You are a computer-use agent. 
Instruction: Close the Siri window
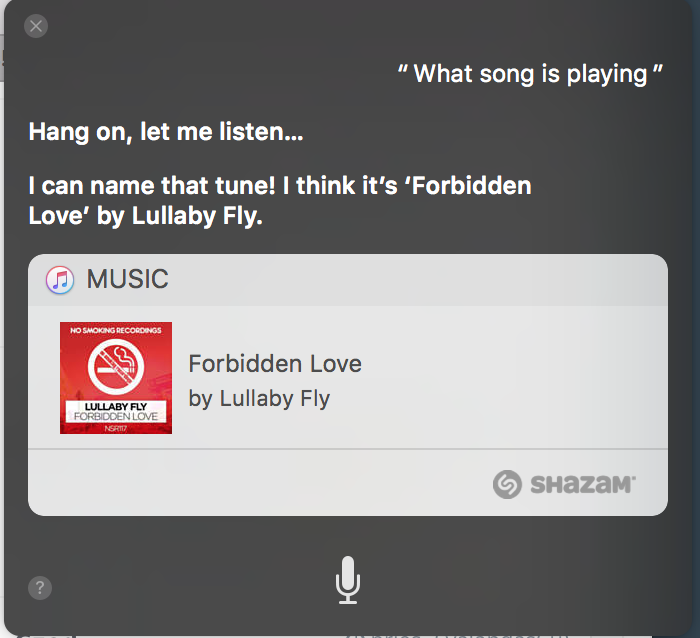(36, 26)
